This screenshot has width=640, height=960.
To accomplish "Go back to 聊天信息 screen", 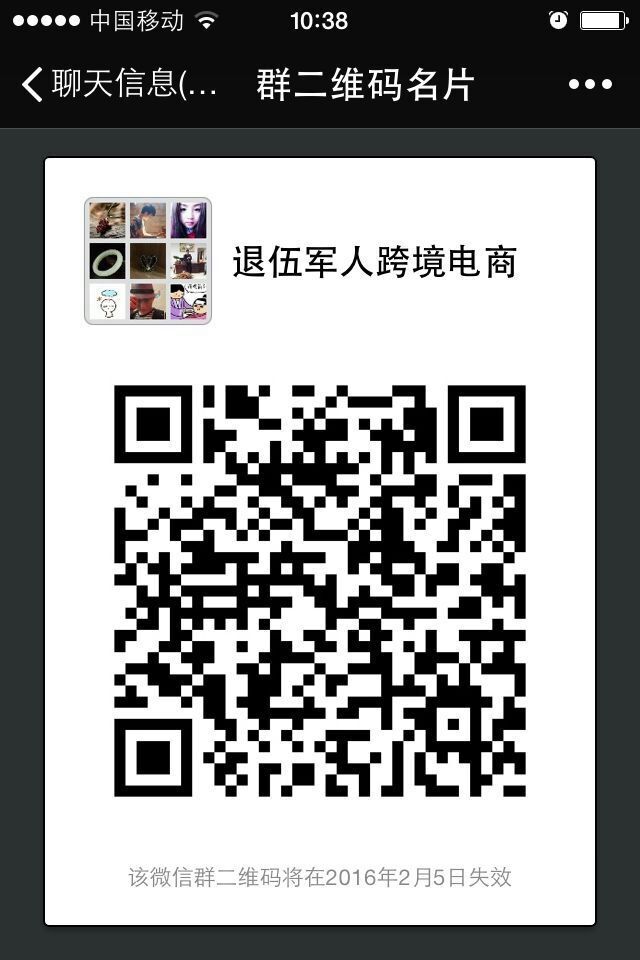I will [x=118, y=84].
